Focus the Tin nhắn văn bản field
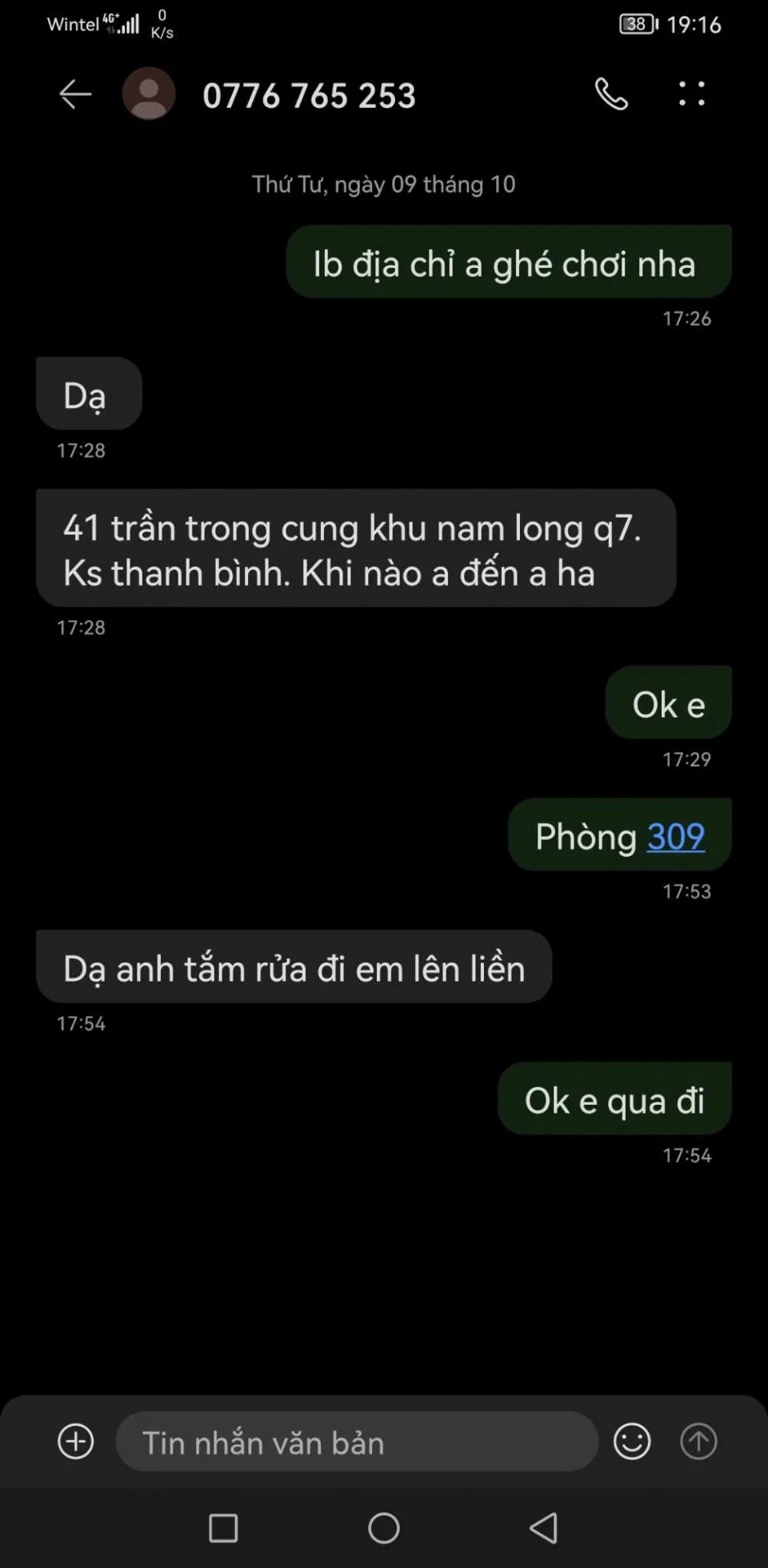This screenshot has width=768, height=1568. pyautogui.click(x=356, y=1442)
